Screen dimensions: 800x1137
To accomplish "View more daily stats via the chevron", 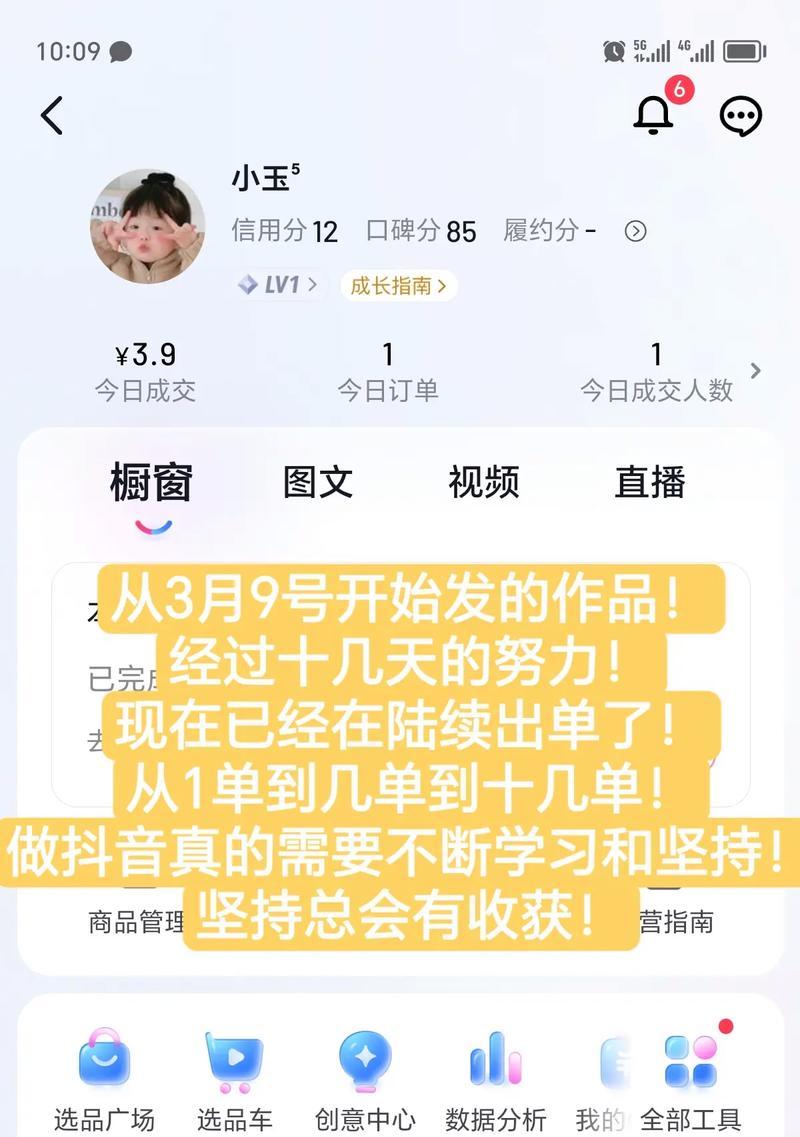I will click(756, 371).
